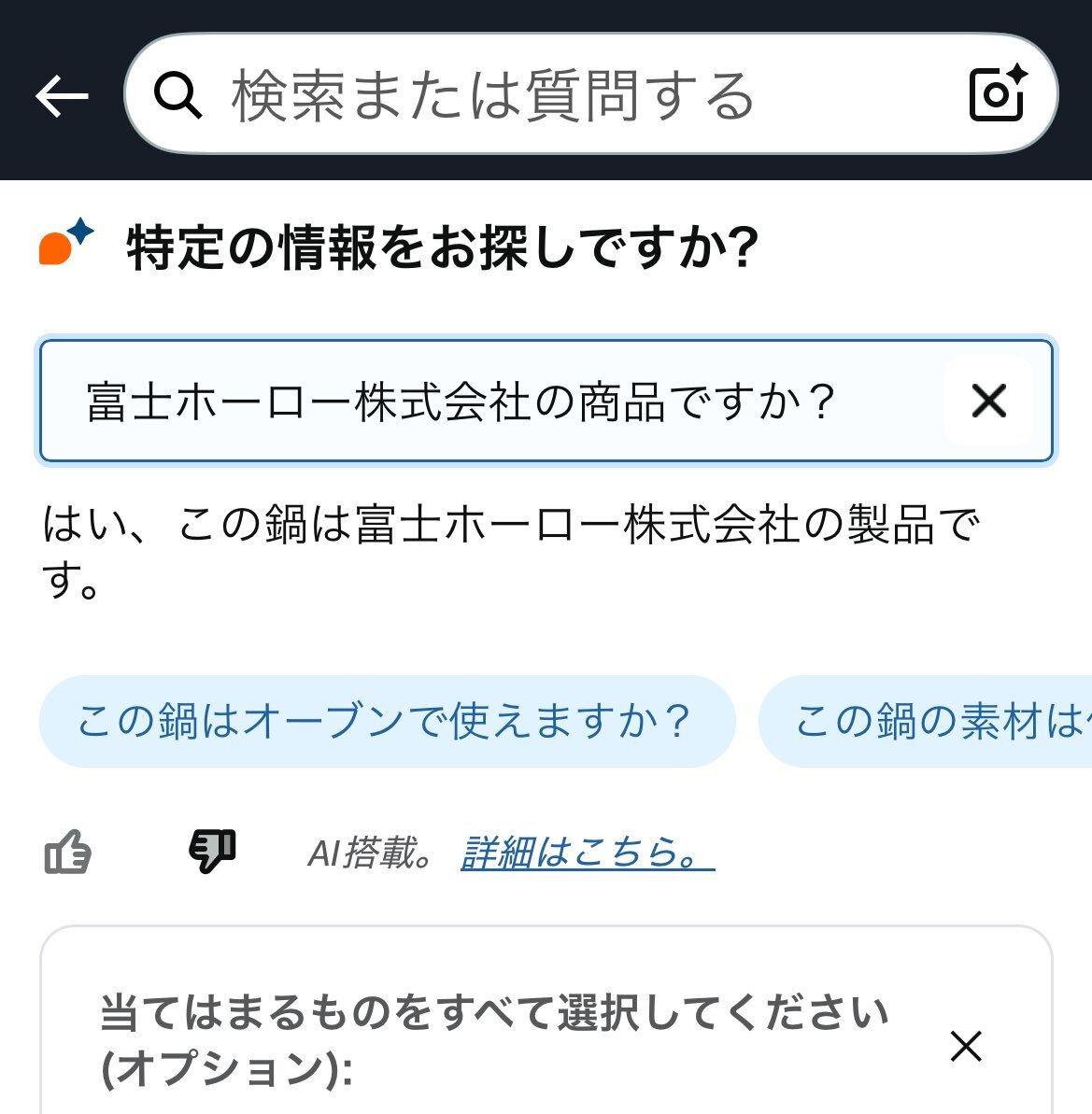
Task: Tap the question field about 富士ホーロー
Action: (x=486, y=402)
